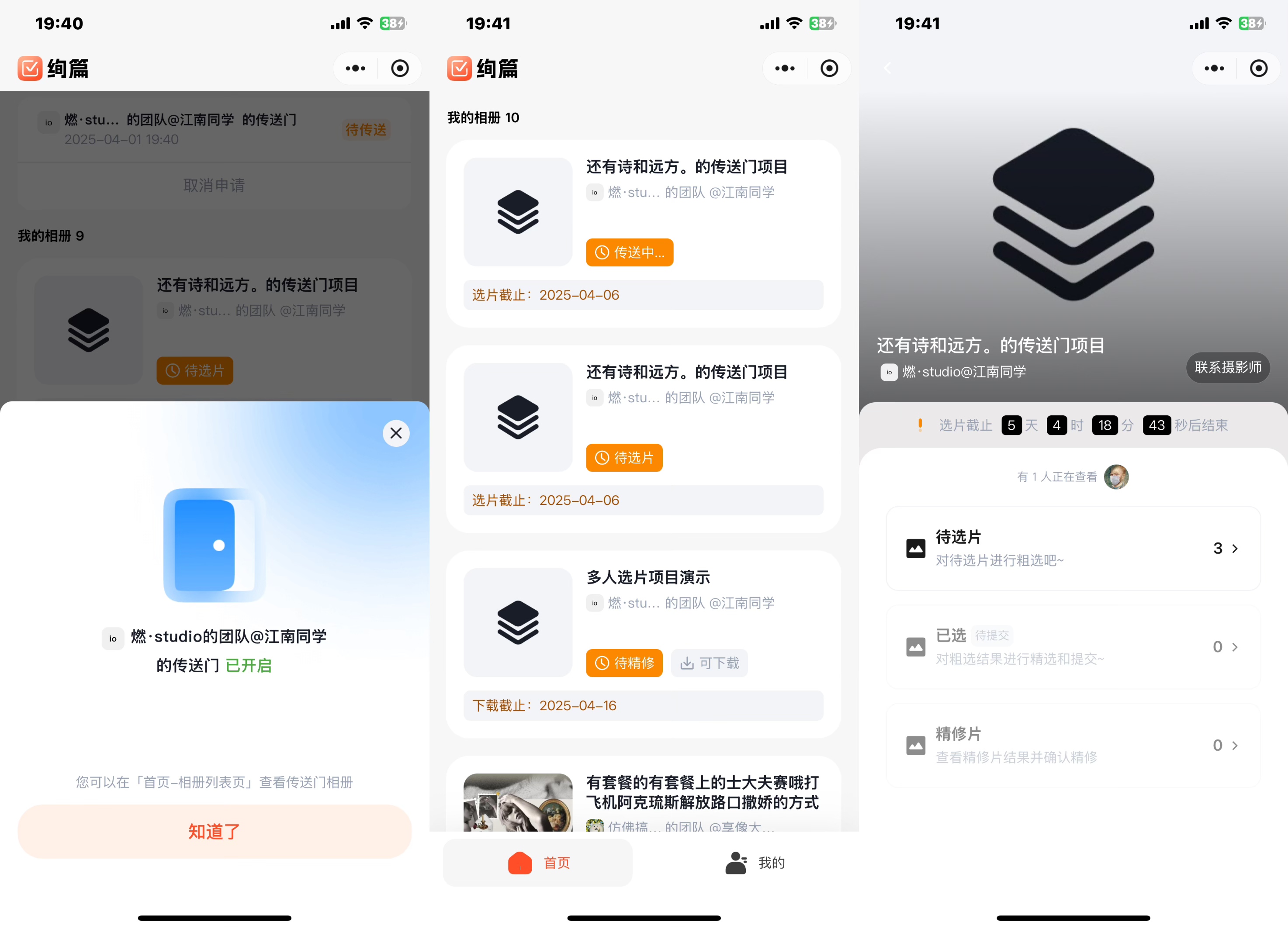This screenshot has width=1288, height=929.
Task: Close the 传送门已开启 popup with the X
Action: point(396,433)
